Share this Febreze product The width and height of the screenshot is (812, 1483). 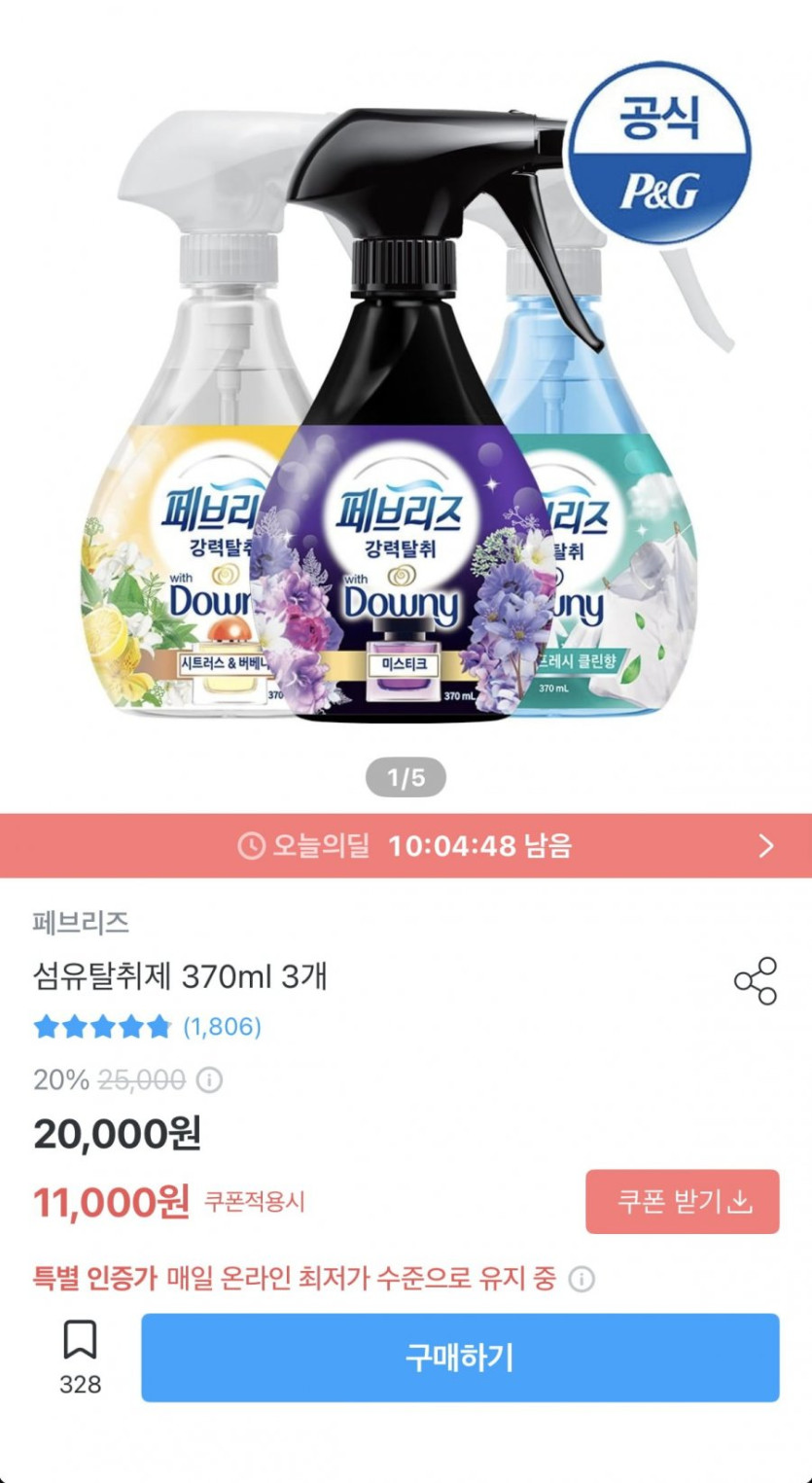coord(756,980)
